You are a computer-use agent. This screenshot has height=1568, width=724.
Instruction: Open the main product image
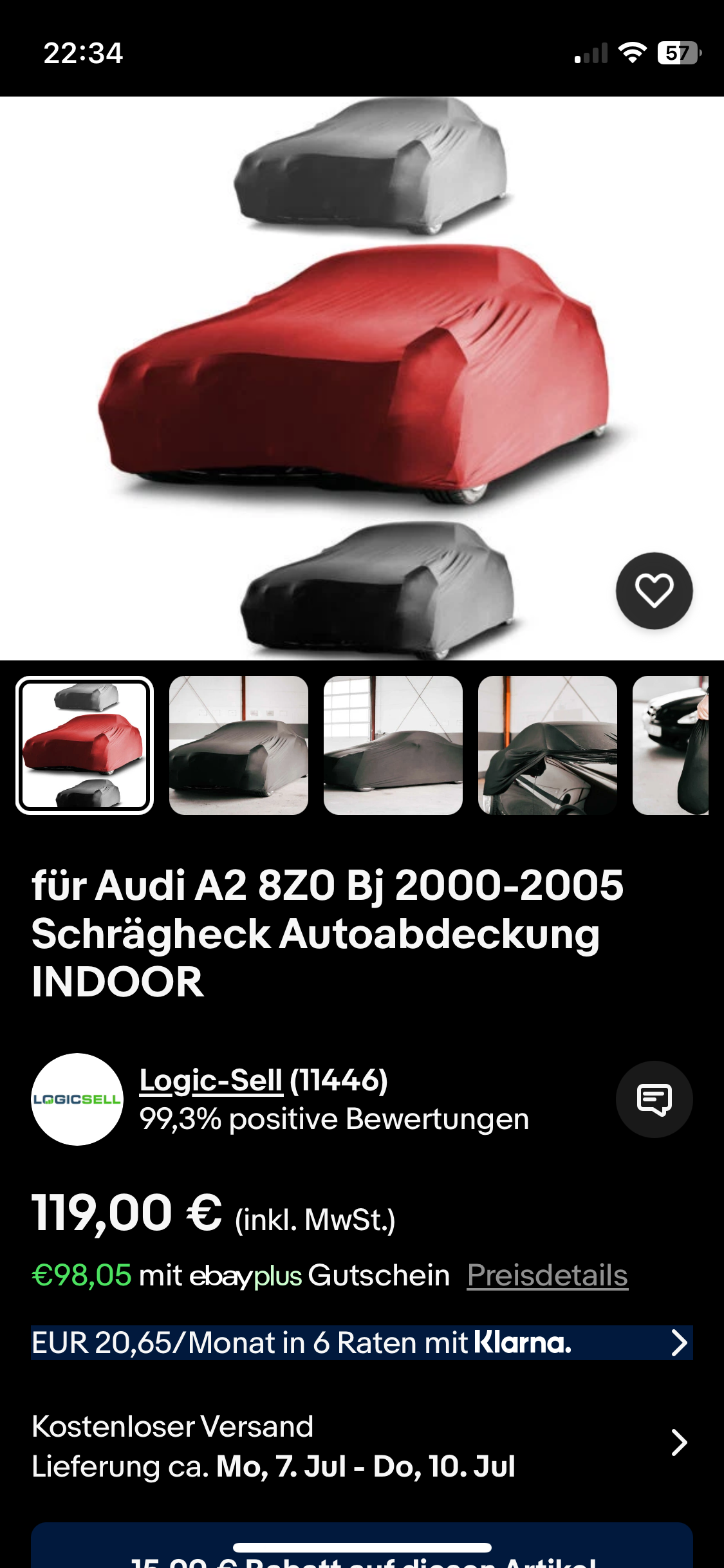(x=362, y=378)
